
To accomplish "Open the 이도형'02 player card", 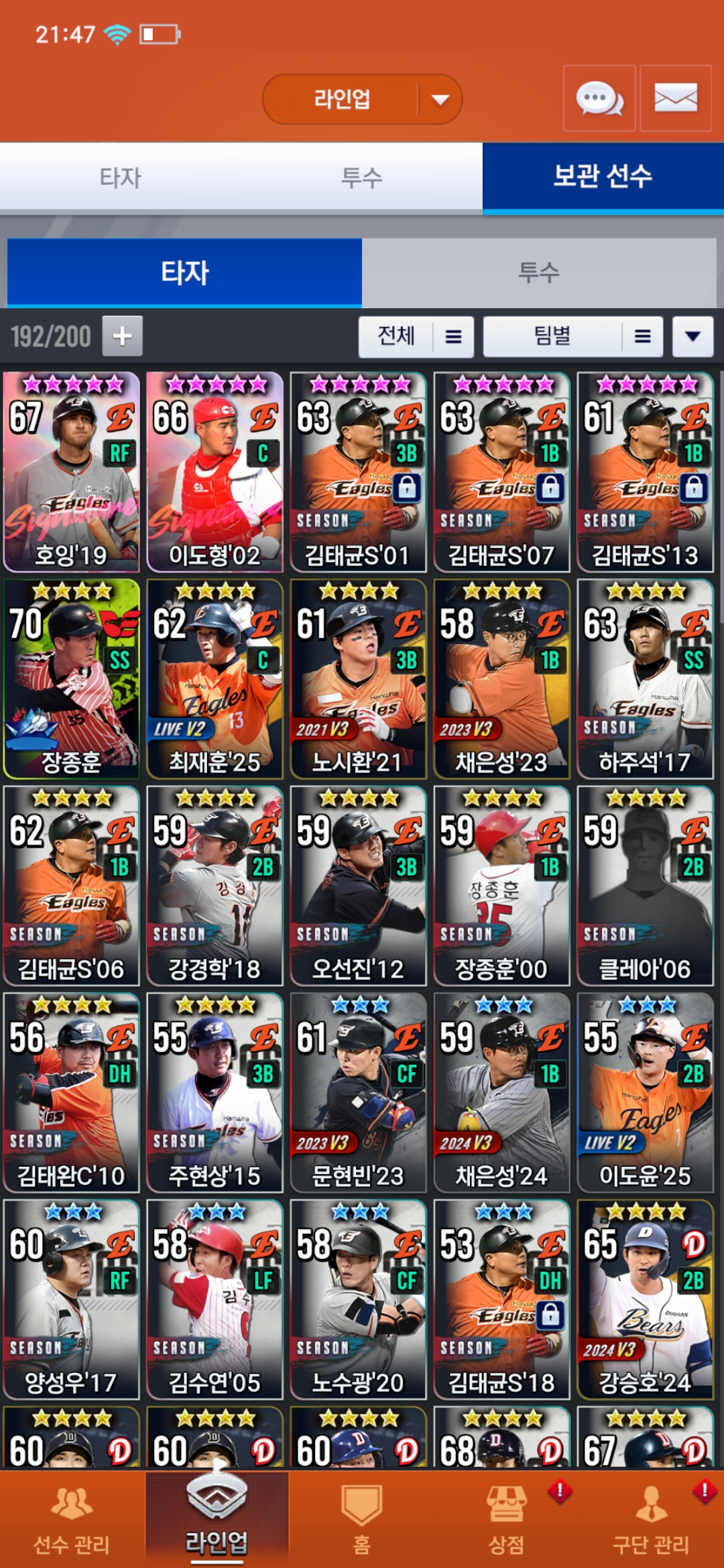I will coord(215,472).
